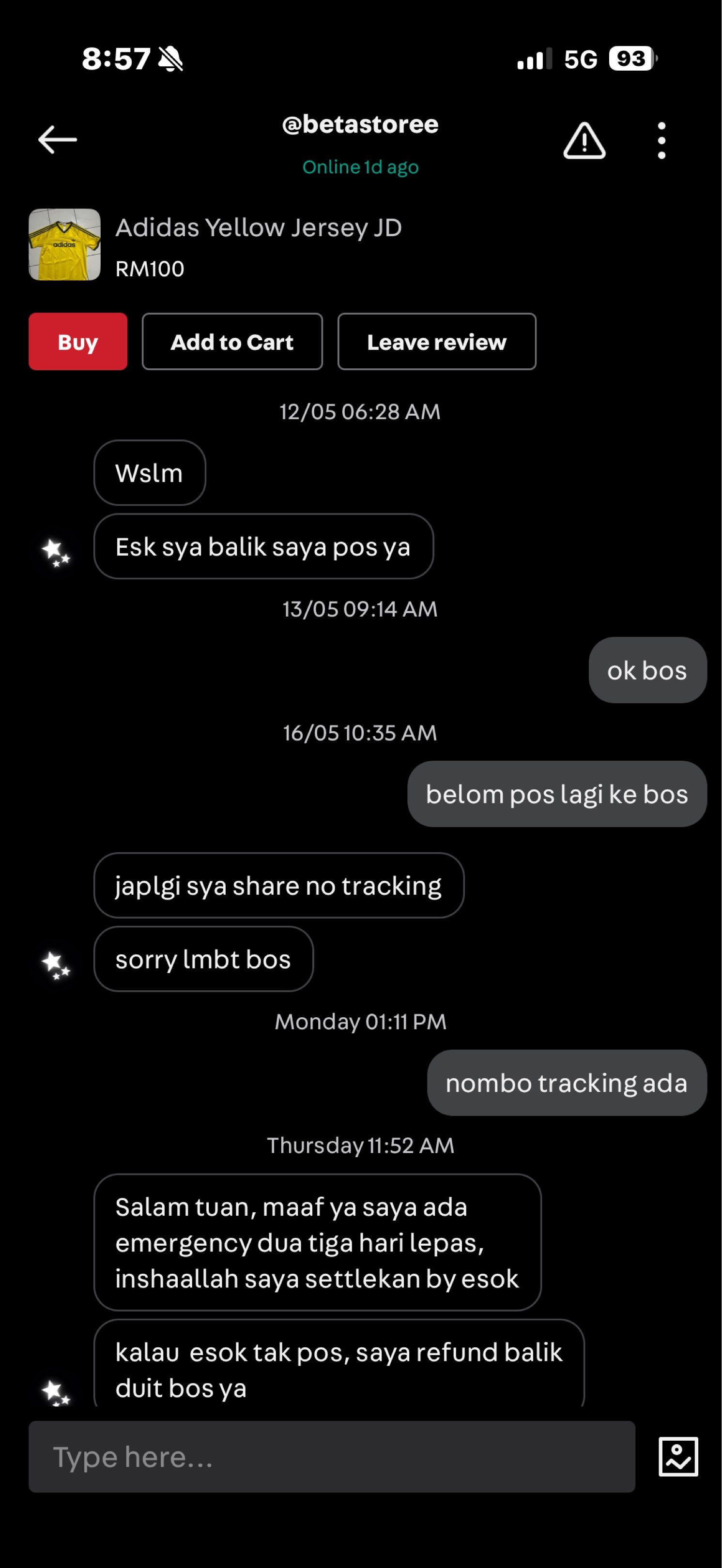Leave a review for the seller
722x1568 pixels.
[437, 342]
